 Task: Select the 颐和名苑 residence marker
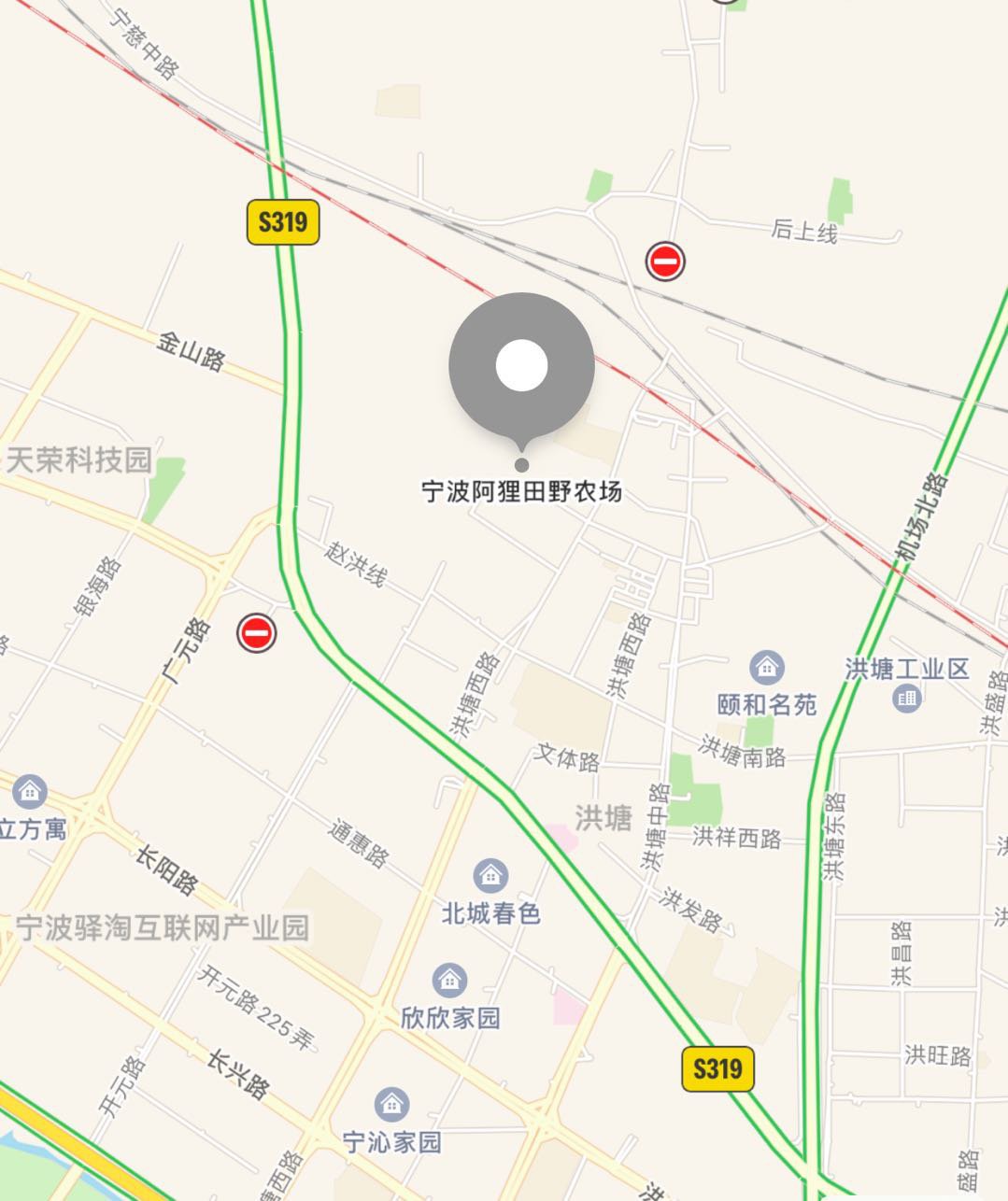tap(767, 668)
